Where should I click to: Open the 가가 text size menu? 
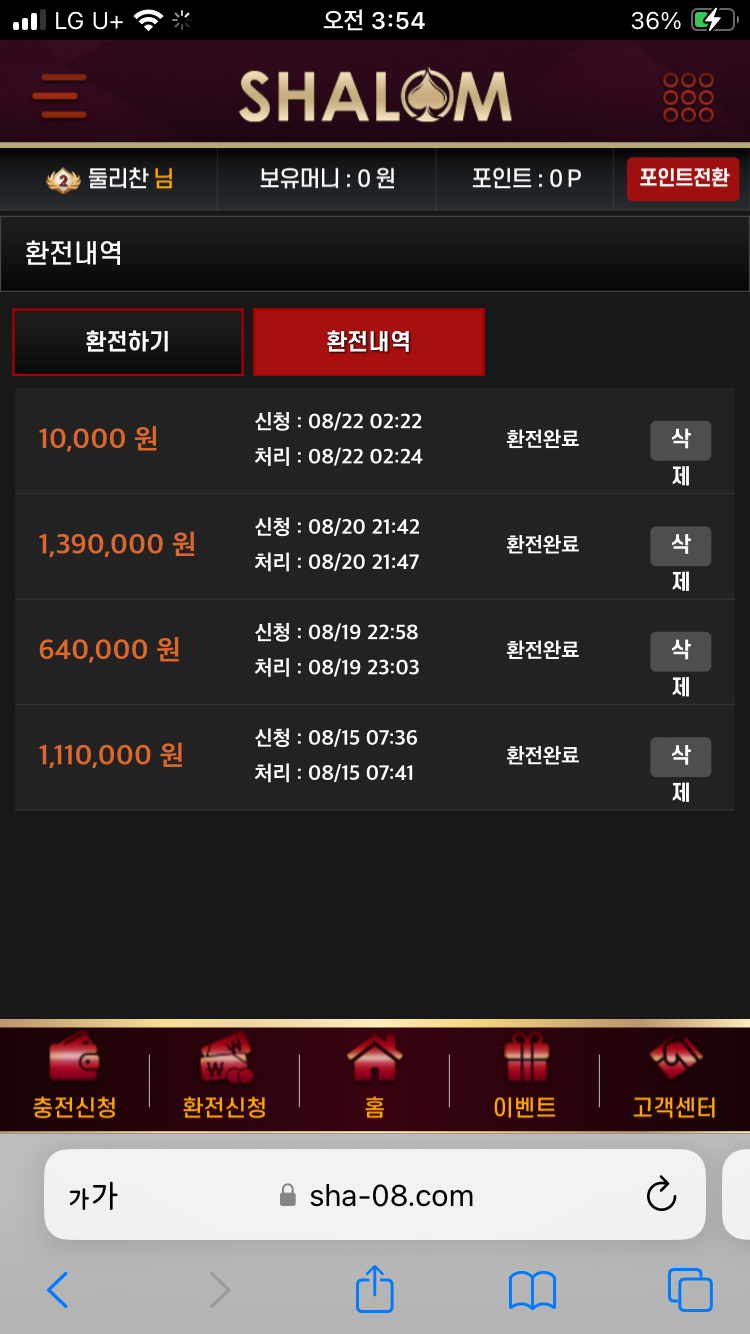(93, 1196)
